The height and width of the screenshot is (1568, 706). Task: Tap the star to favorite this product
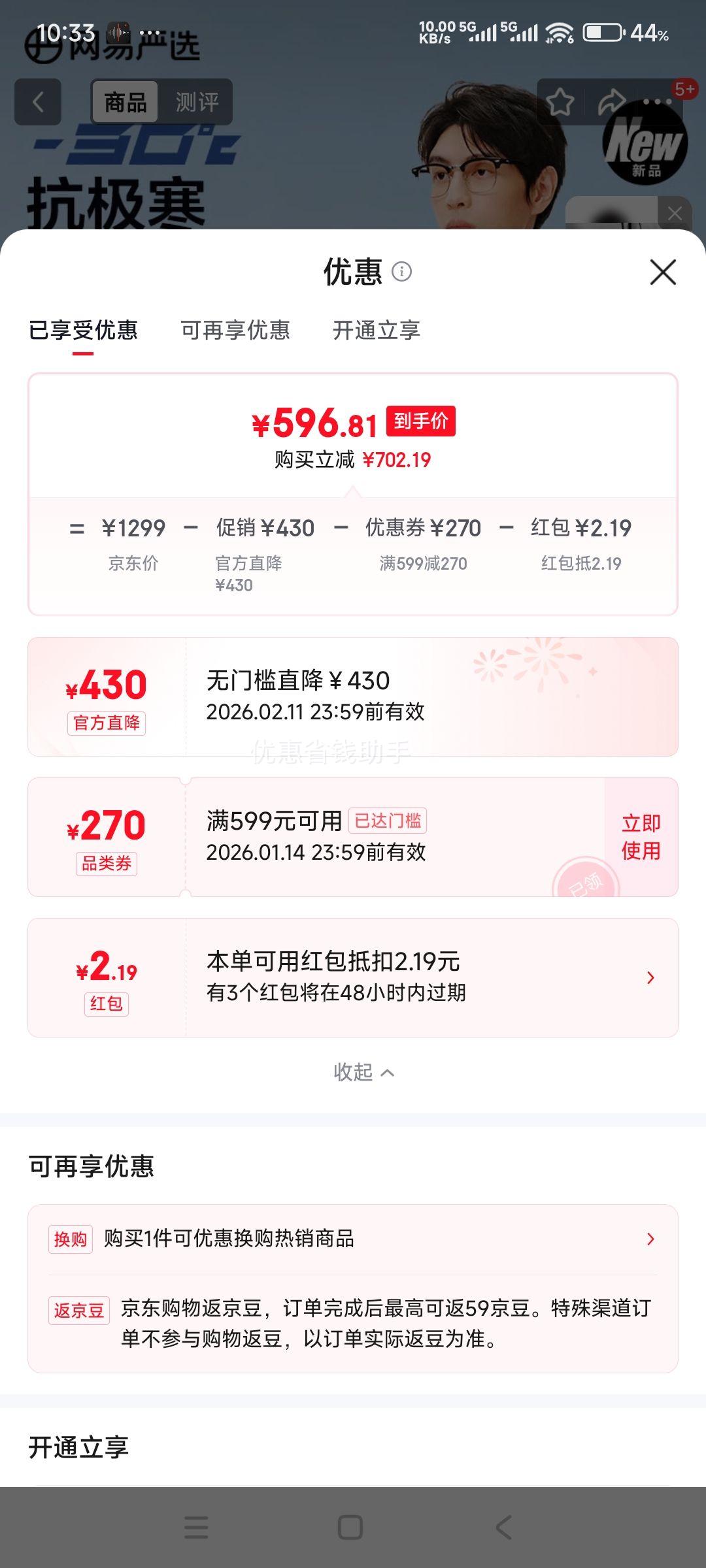561,101
